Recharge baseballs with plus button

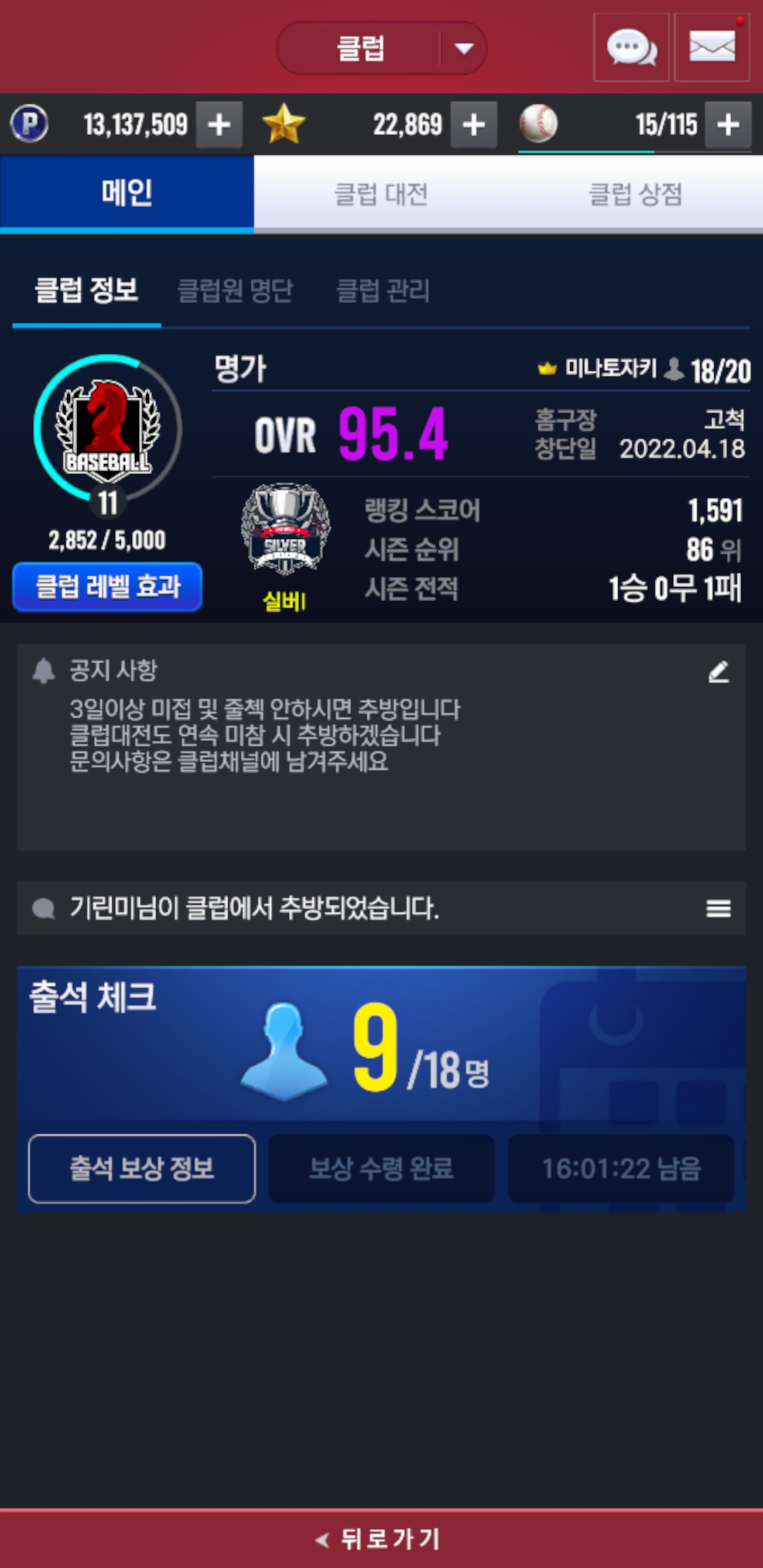tap(727, 125)
